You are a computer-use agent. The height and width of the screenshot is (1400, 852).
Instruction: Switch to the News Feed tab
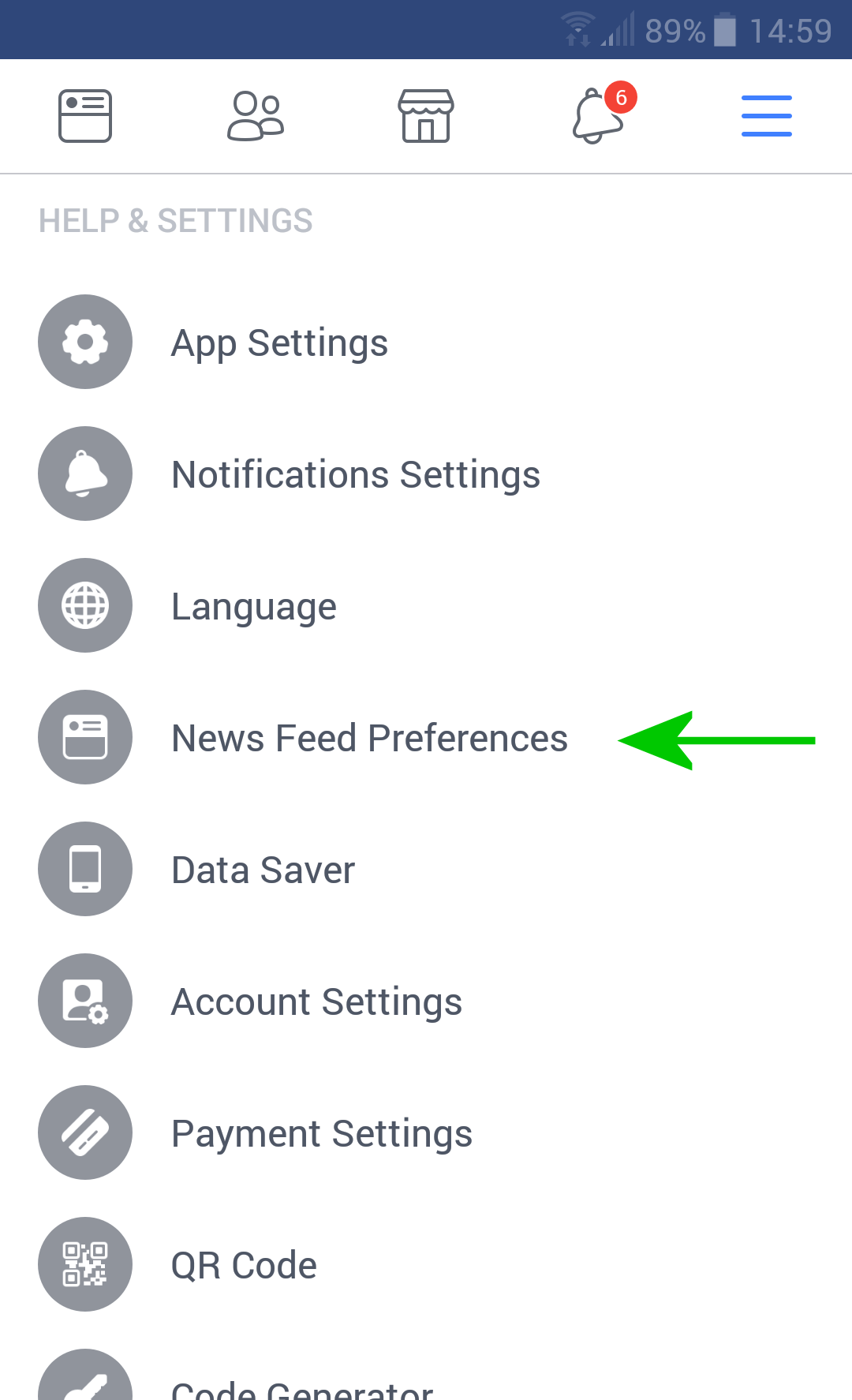(85, 116)
